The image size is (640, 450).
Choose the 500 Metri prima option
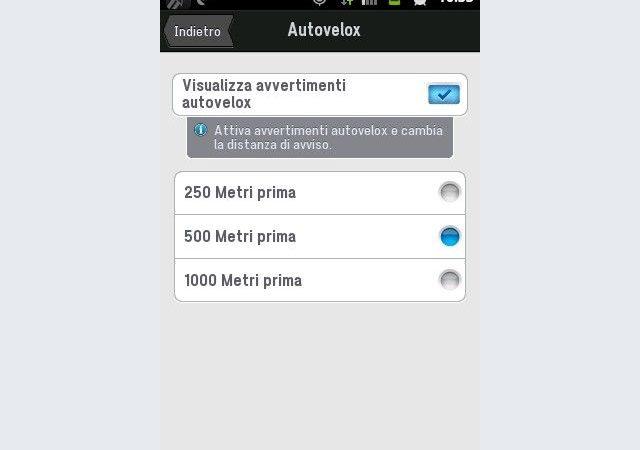(x=320, y=236)
